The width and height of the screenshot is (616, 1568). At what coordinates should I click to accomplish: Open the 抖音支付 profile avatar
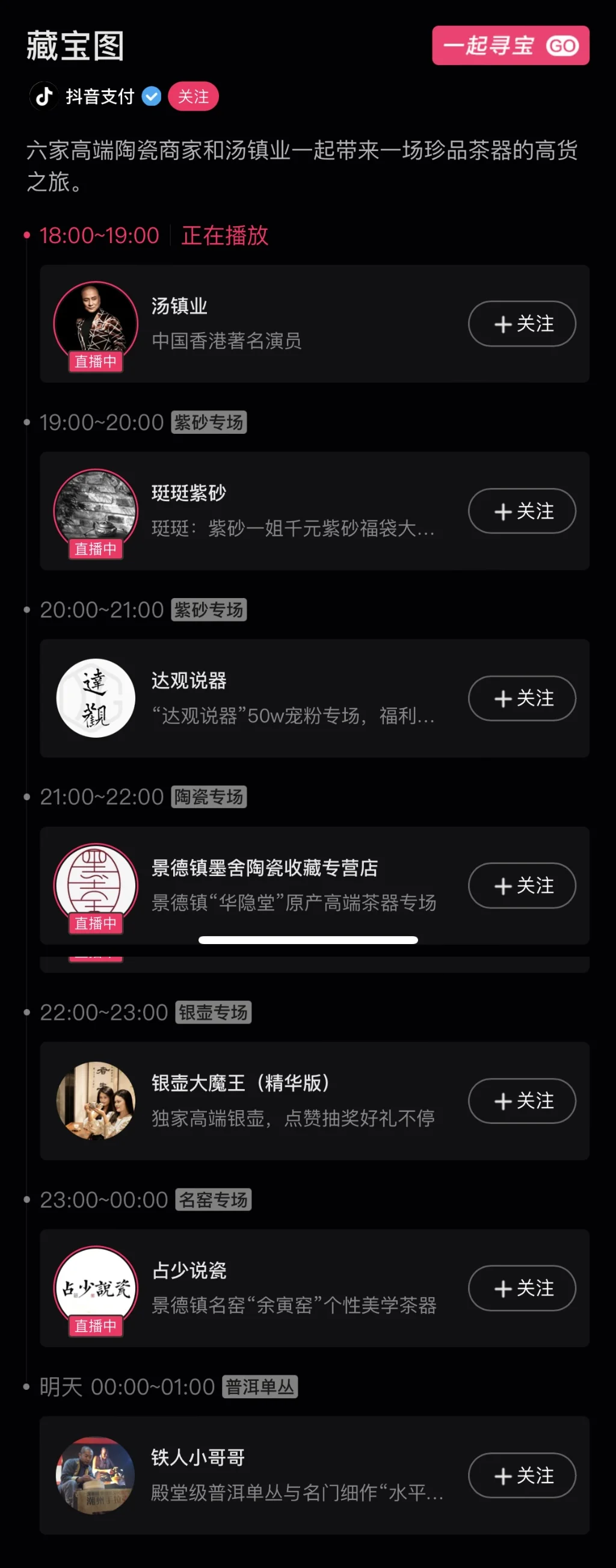tap(44, 96)
